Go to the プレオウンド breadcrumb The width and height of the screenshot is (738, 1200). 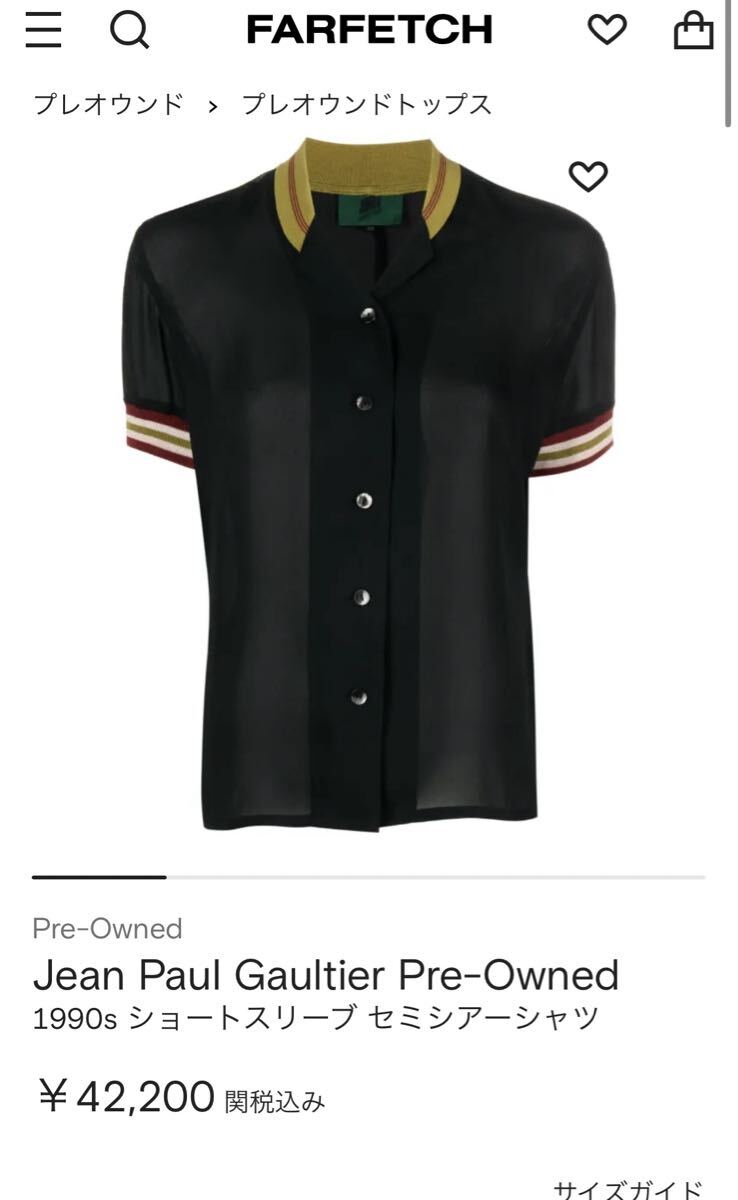[x=108, y=104]
